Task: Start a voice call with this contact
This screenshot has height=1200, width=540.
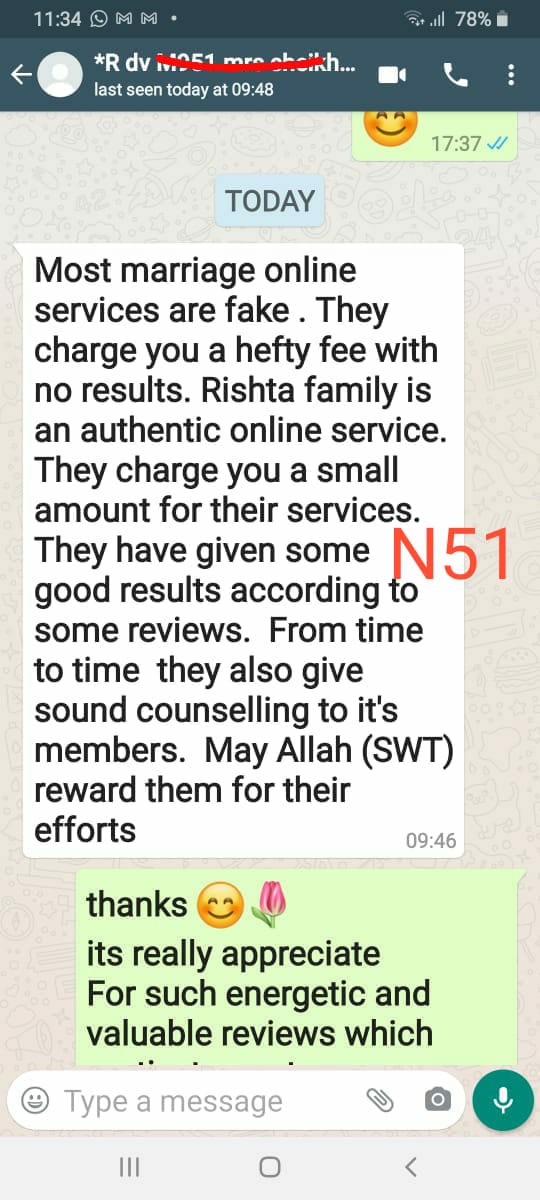Action: 456,75
